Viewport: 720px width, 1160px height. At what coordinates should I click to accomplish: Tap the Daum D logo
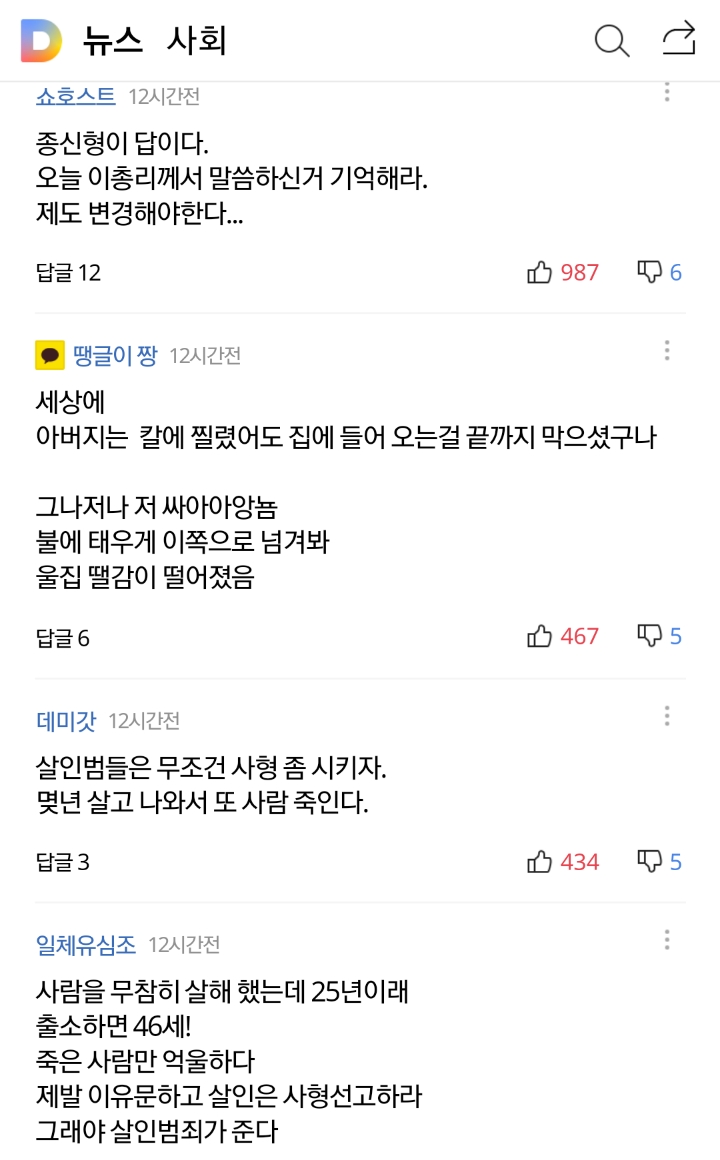coord(41,41)
